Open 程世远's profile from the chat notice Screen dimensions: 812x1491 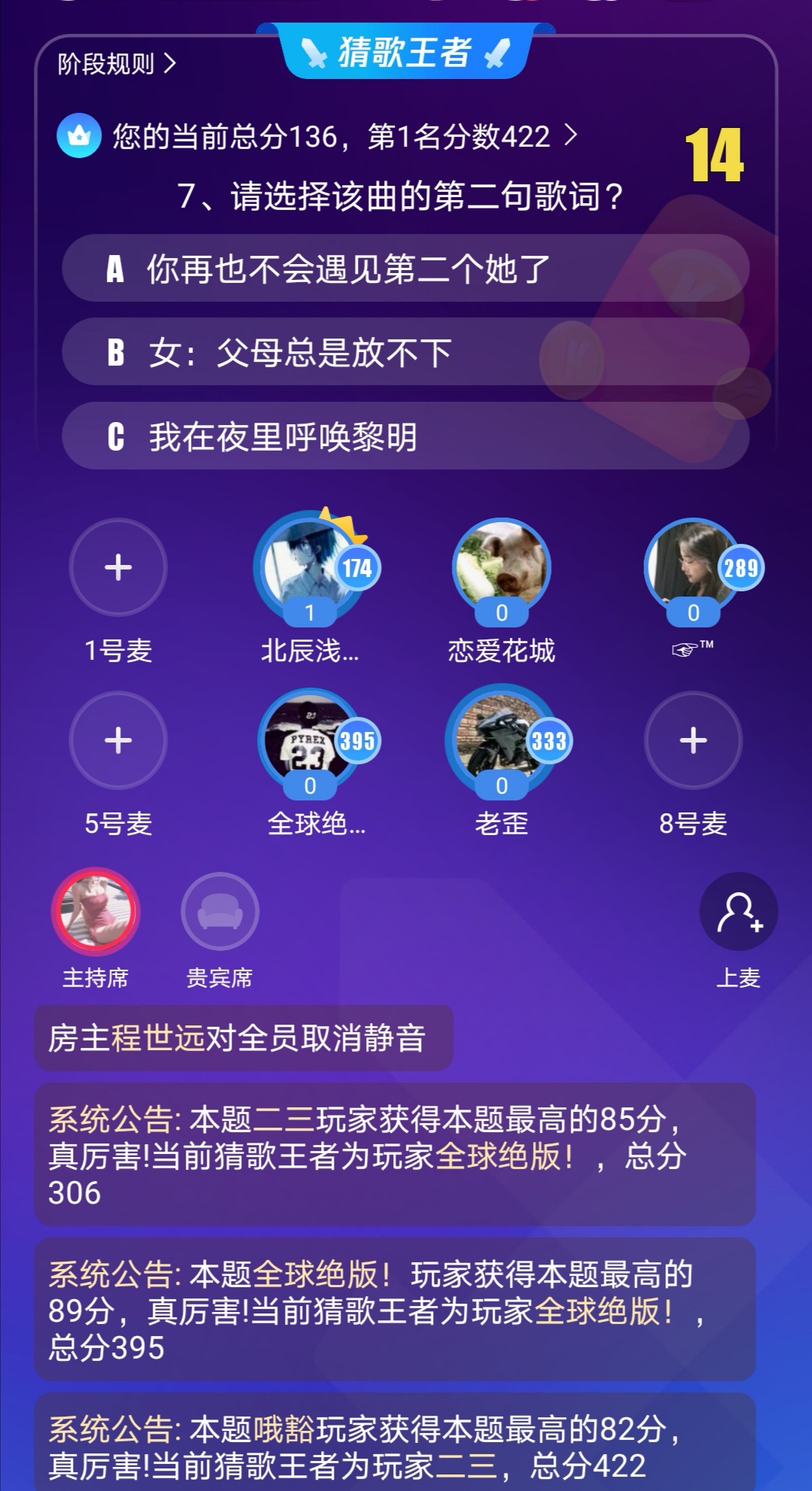click(x=158, y=1038)
